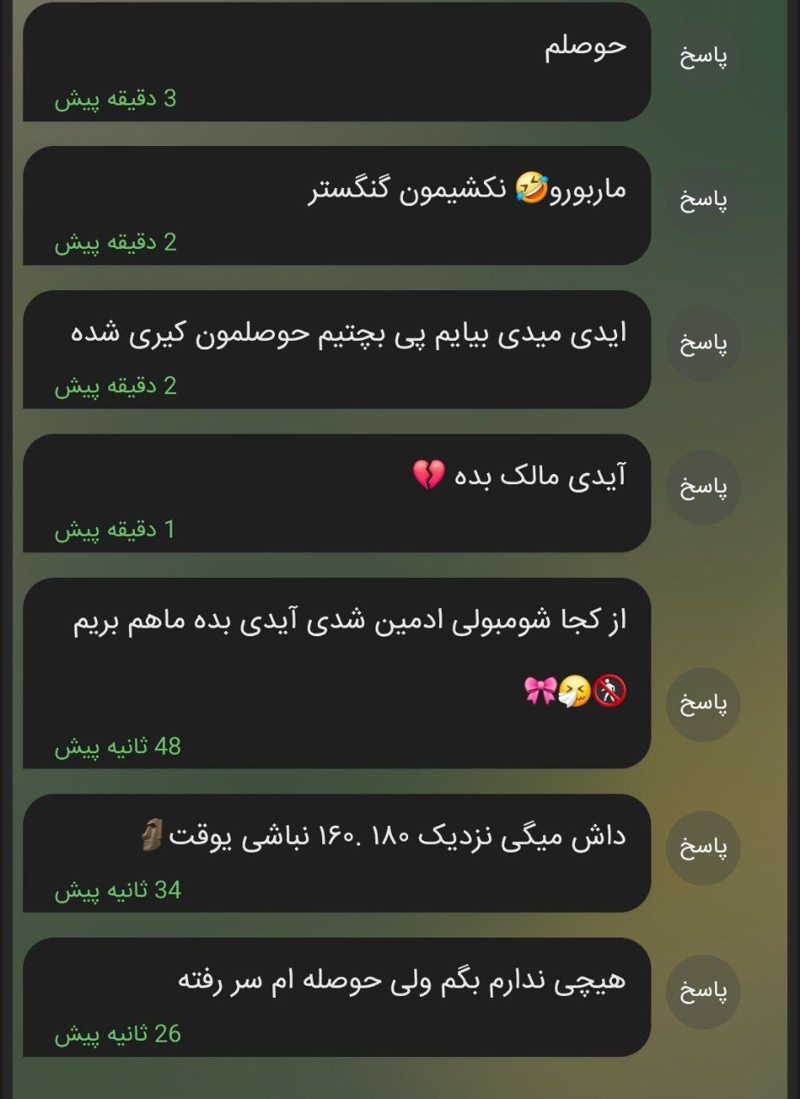Hit پاسخ beside ایدی میدی بیایم پی

(703, 344)
